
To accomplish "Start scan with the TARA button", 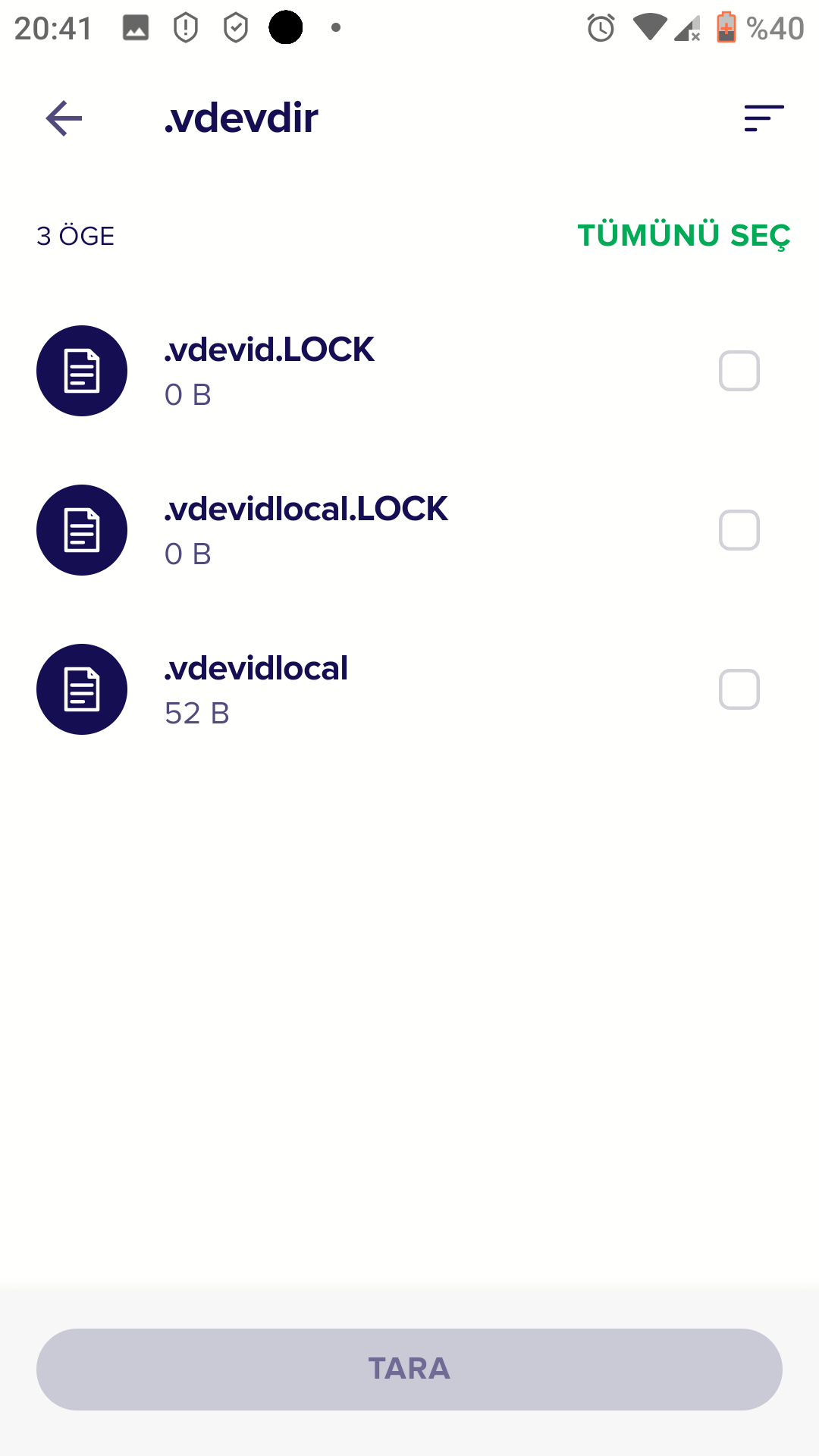I will (x=409, y=1369).
